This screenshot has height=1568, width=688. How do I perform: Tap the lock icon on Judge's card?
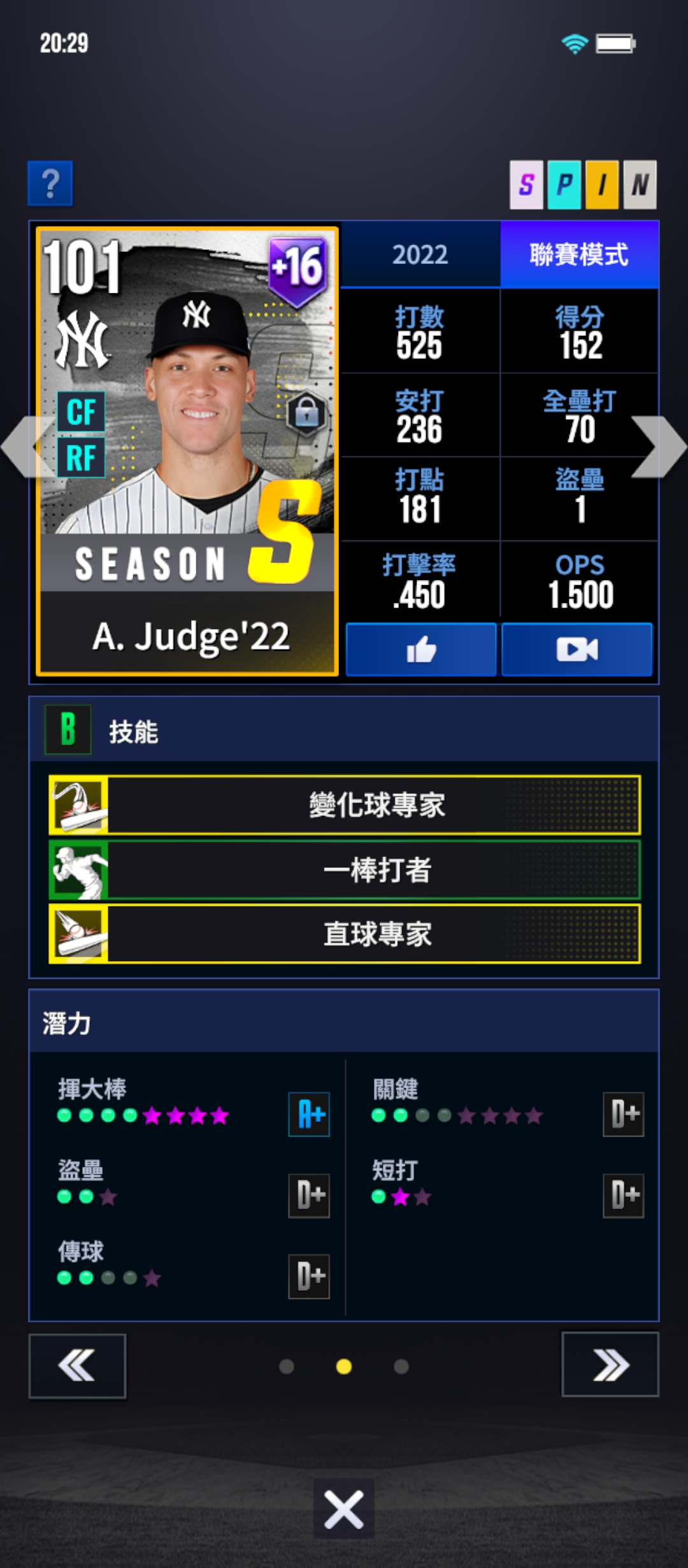(308, 414)
